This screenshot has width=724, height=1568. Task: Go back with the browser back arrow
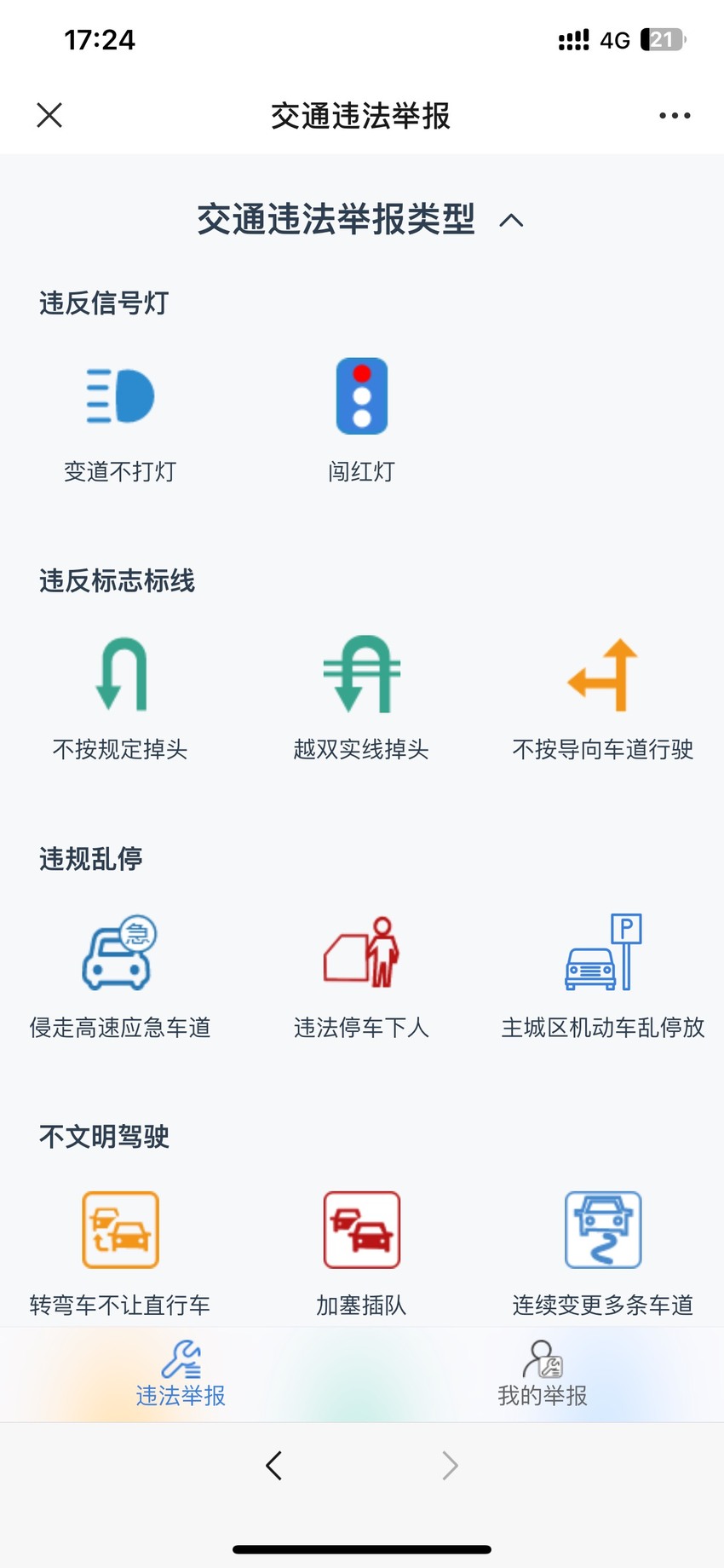pyautogui.click(x=273, y=1466)
